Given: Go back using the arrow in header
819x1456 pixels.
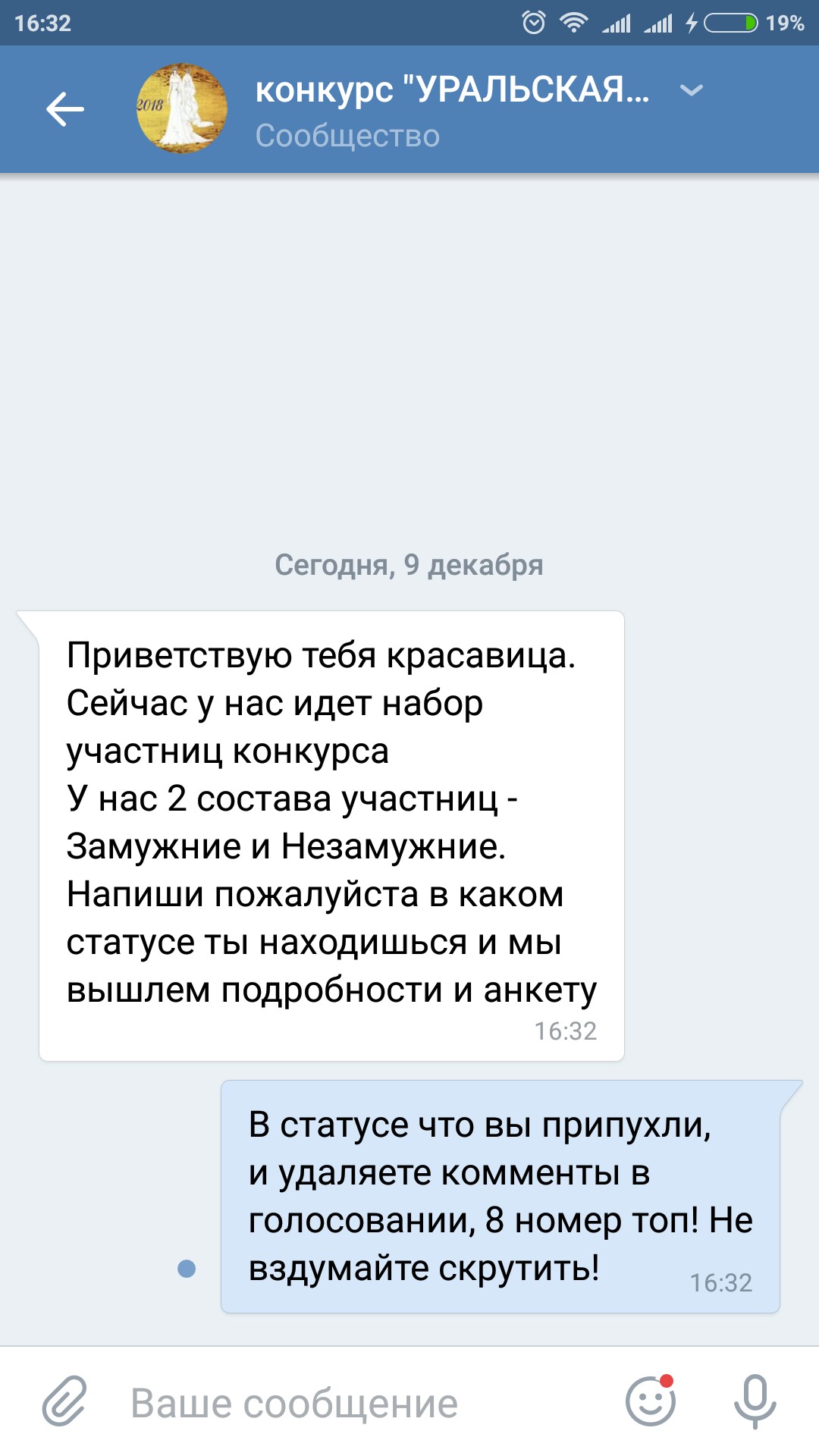Looking at the screenshot, I should click(65, 109).
